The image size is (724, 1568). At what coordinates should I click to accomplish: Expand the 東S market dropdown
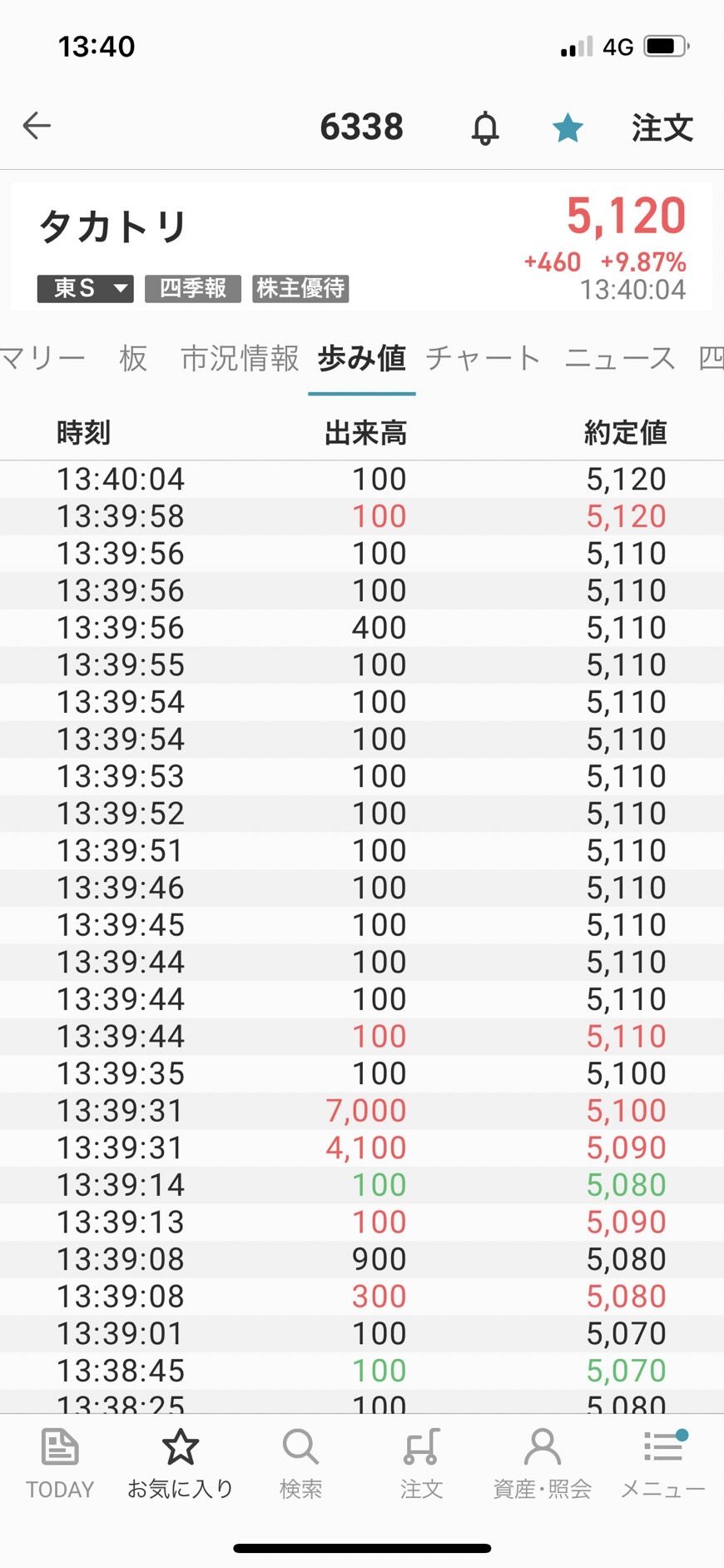coord(86,288)
